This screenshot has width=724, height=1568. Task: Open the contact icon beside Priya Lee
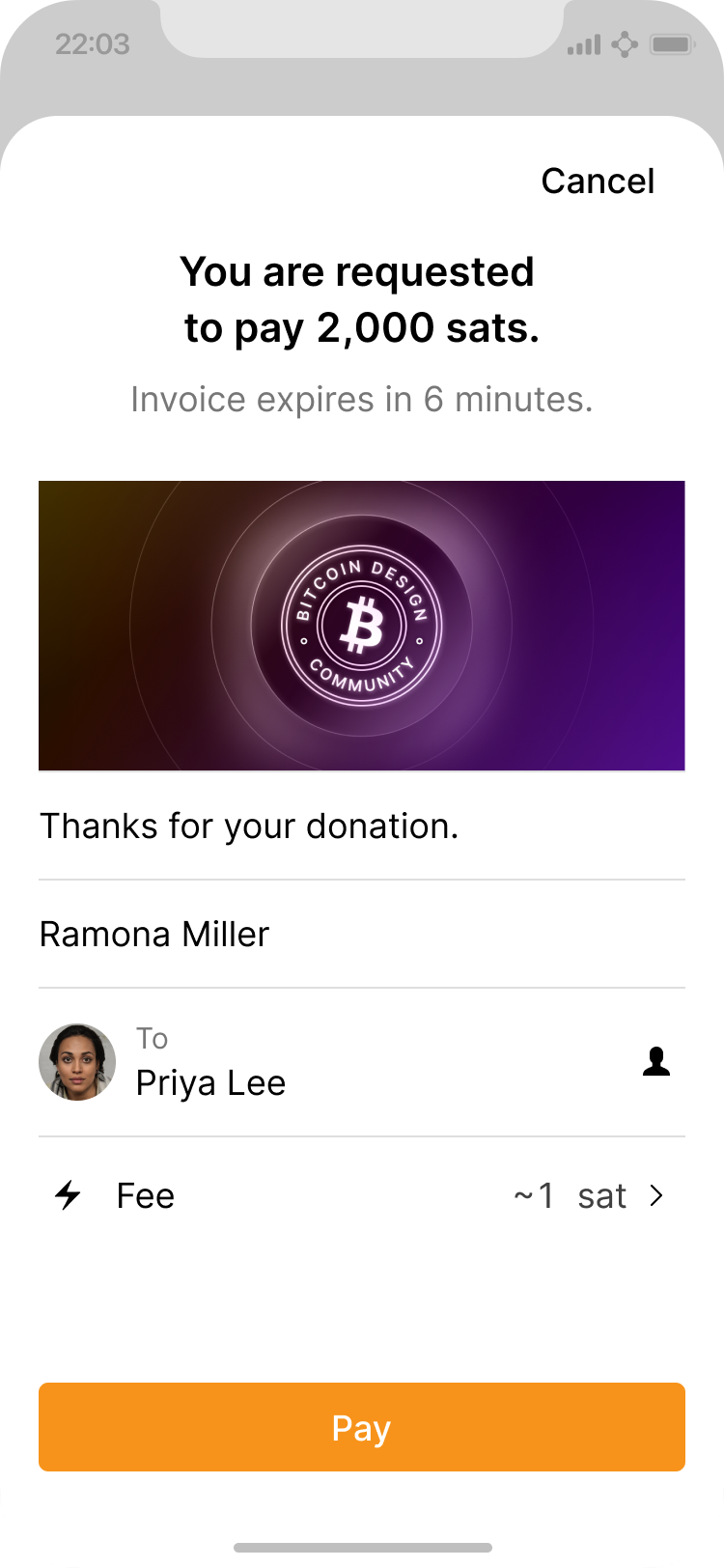pos(656,1062)
